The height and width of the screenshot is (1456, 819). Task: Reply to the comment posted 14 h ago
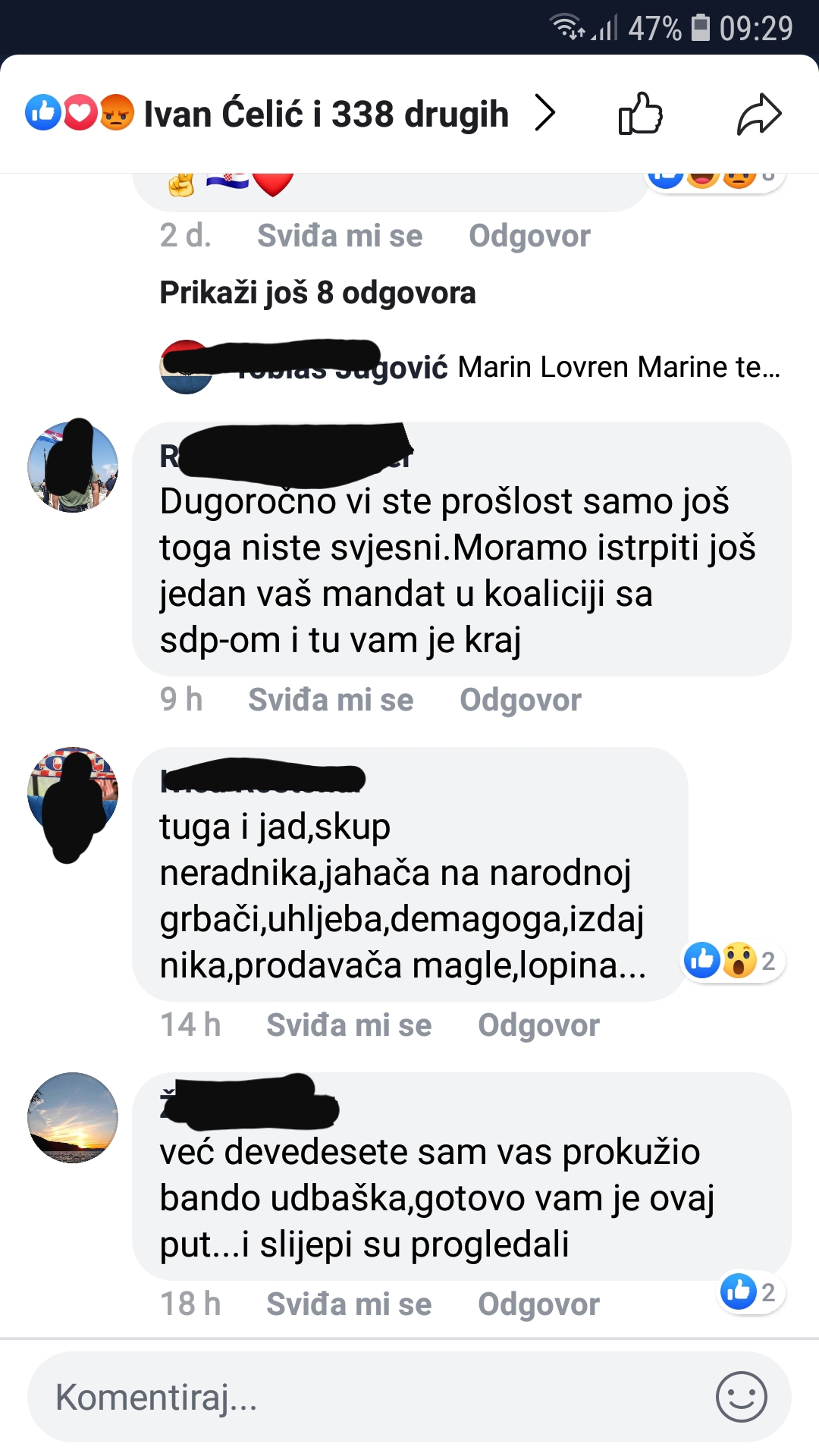(x=538, y=1025)
